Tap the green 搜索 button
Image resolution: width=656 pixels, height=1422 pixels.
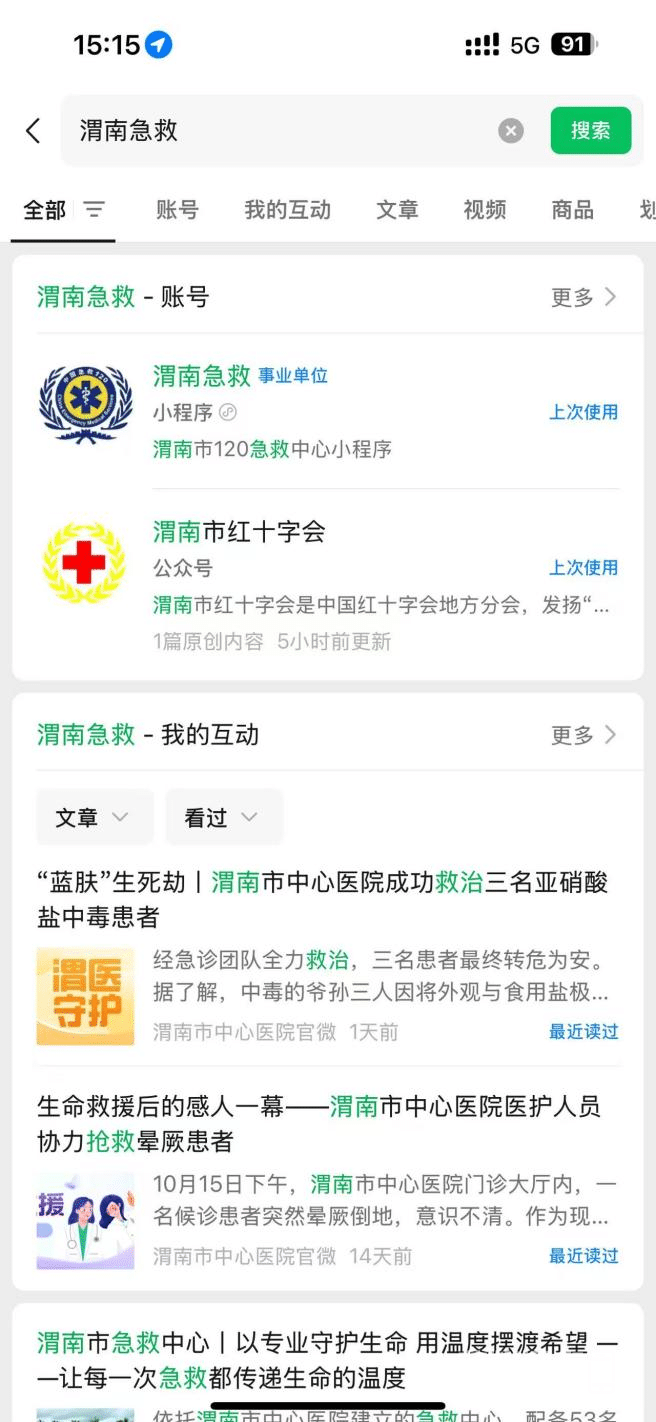590,131
